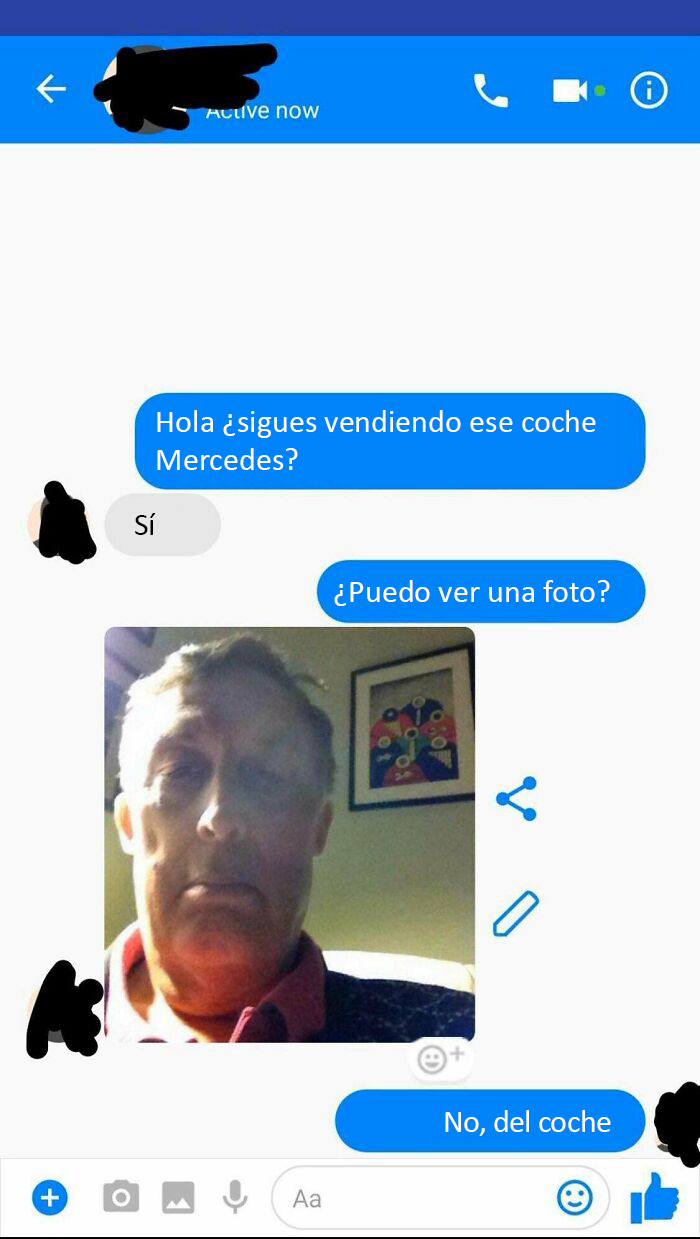
Task: Open conversation info details
Action: 648,91
